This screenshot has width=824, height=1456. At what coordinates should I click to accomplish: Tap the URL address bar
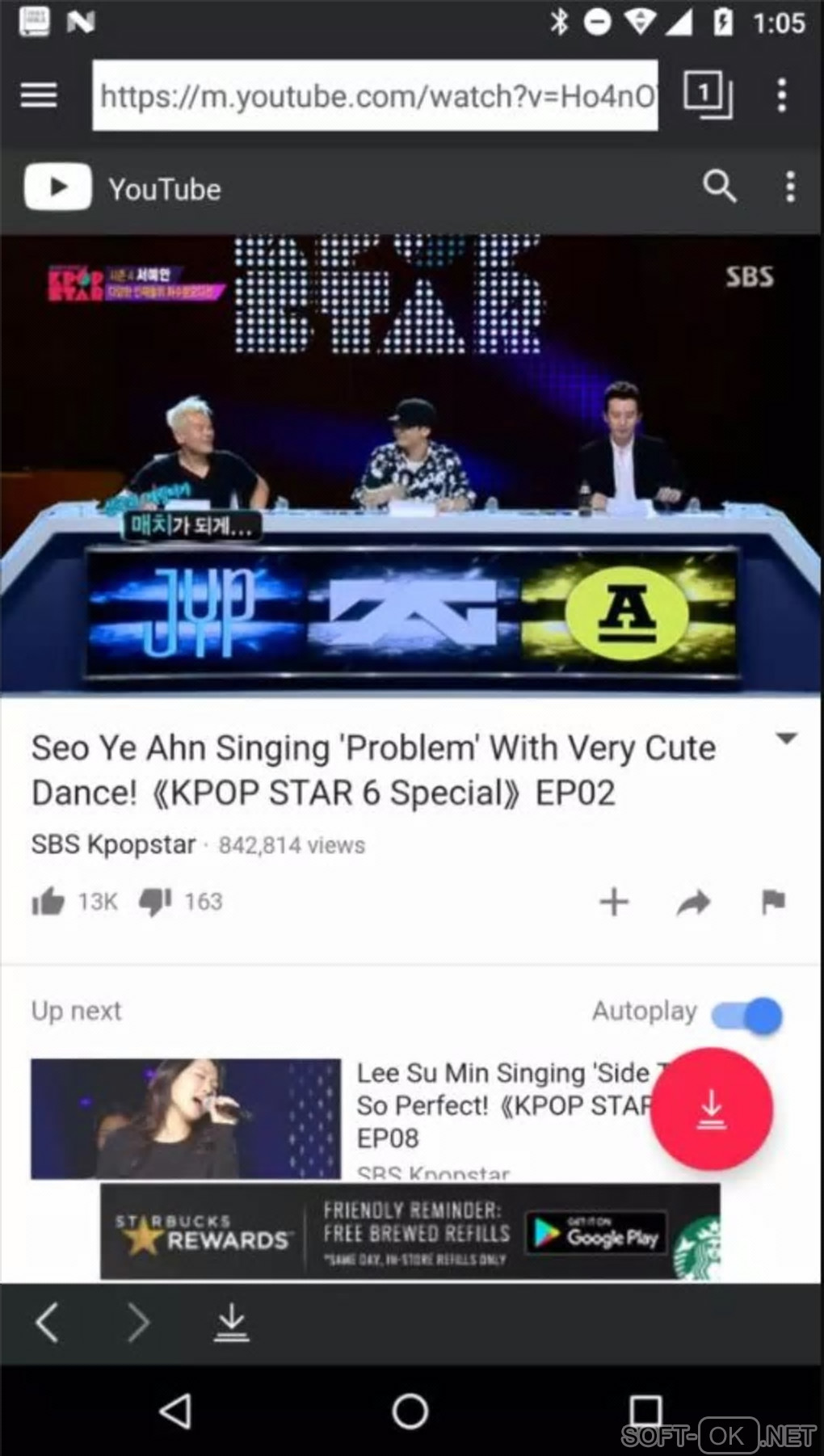[x=375, y=95]
